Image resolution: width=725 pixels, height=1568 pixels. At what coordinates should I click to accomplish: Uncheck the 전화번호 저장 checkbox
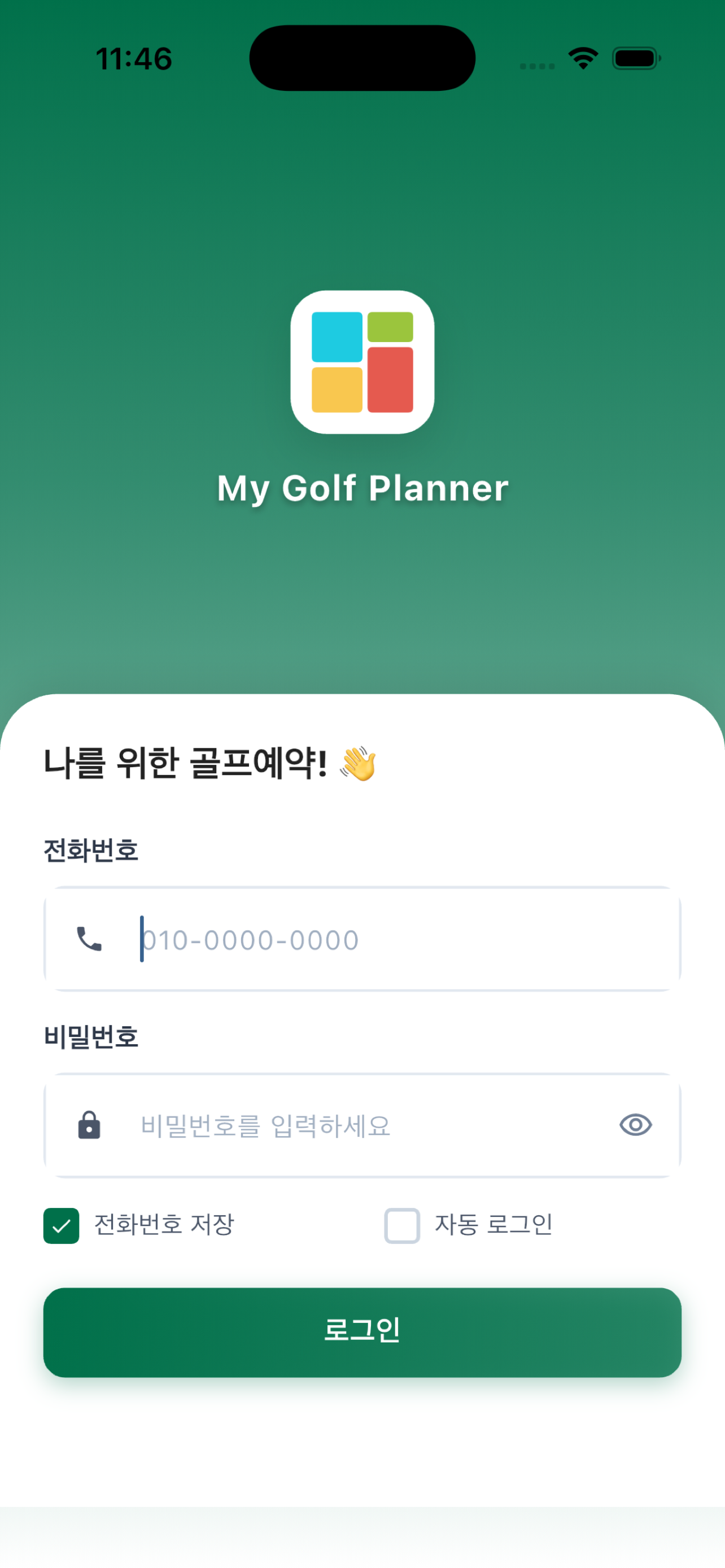(61, 1225)
